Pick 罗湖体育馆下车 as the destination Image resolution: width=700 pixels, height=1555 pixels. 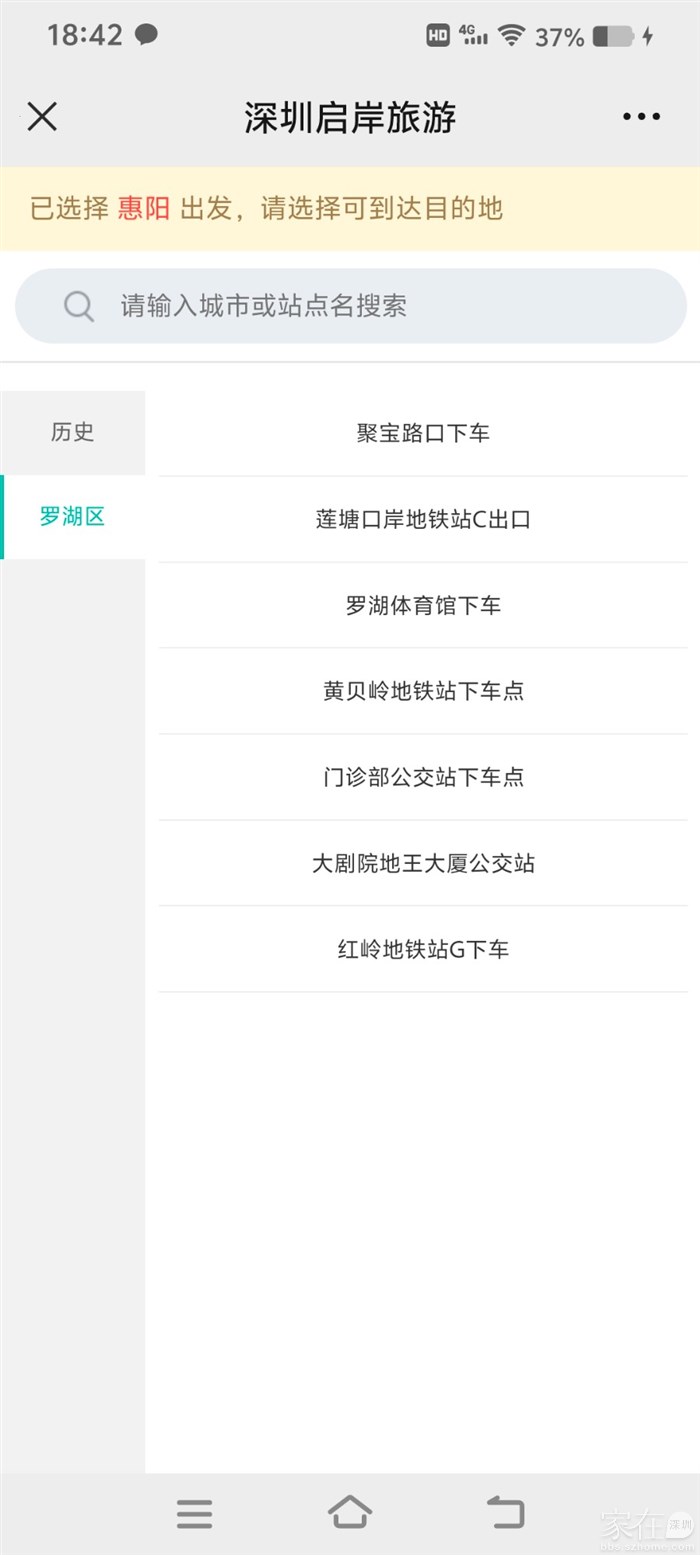pos(423,605)
